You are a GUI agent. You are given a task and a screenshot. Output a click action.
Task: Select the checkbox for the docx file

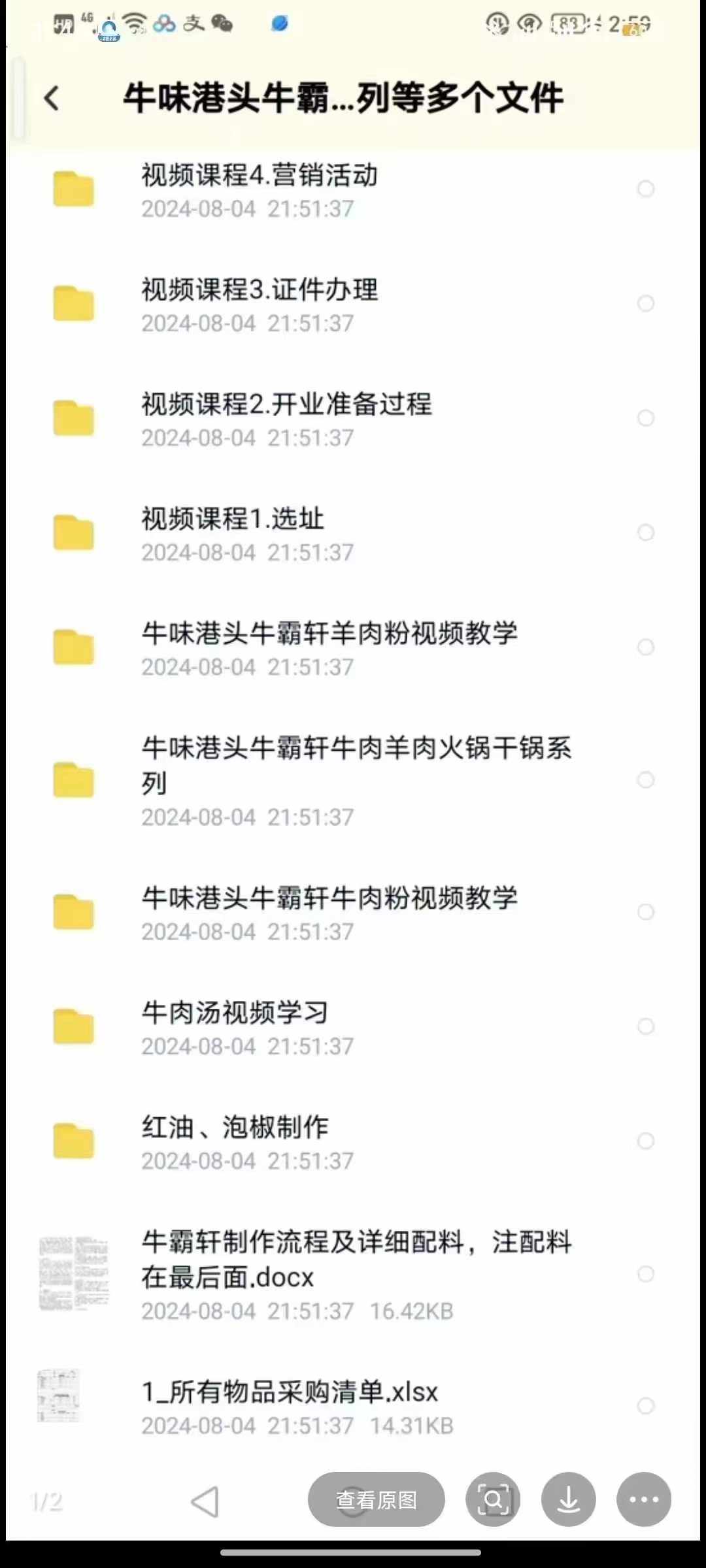tap(647, 1273)
